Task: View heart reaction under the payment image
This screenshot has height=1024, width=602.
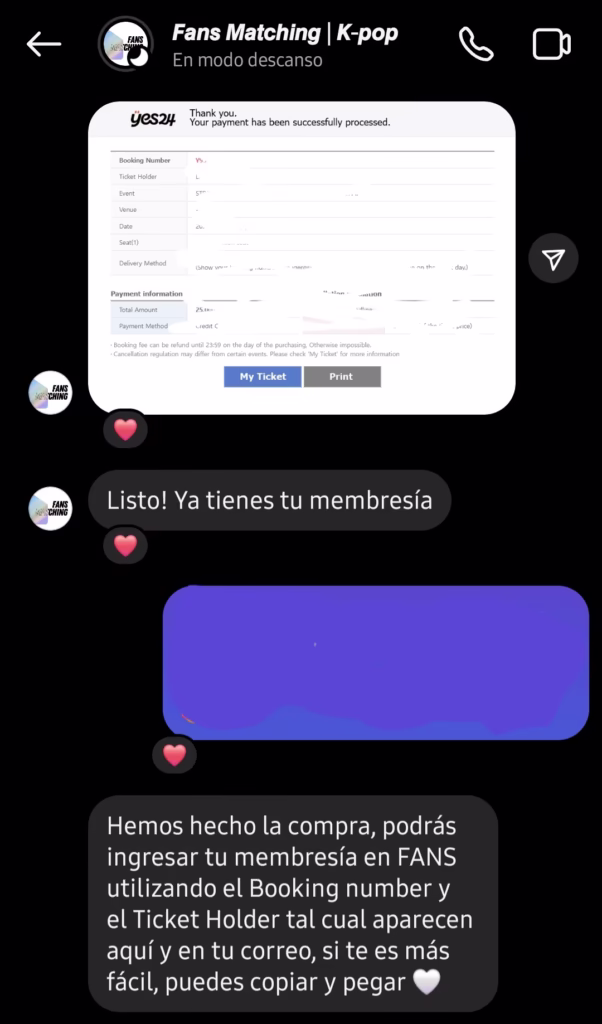Action: 125,430
